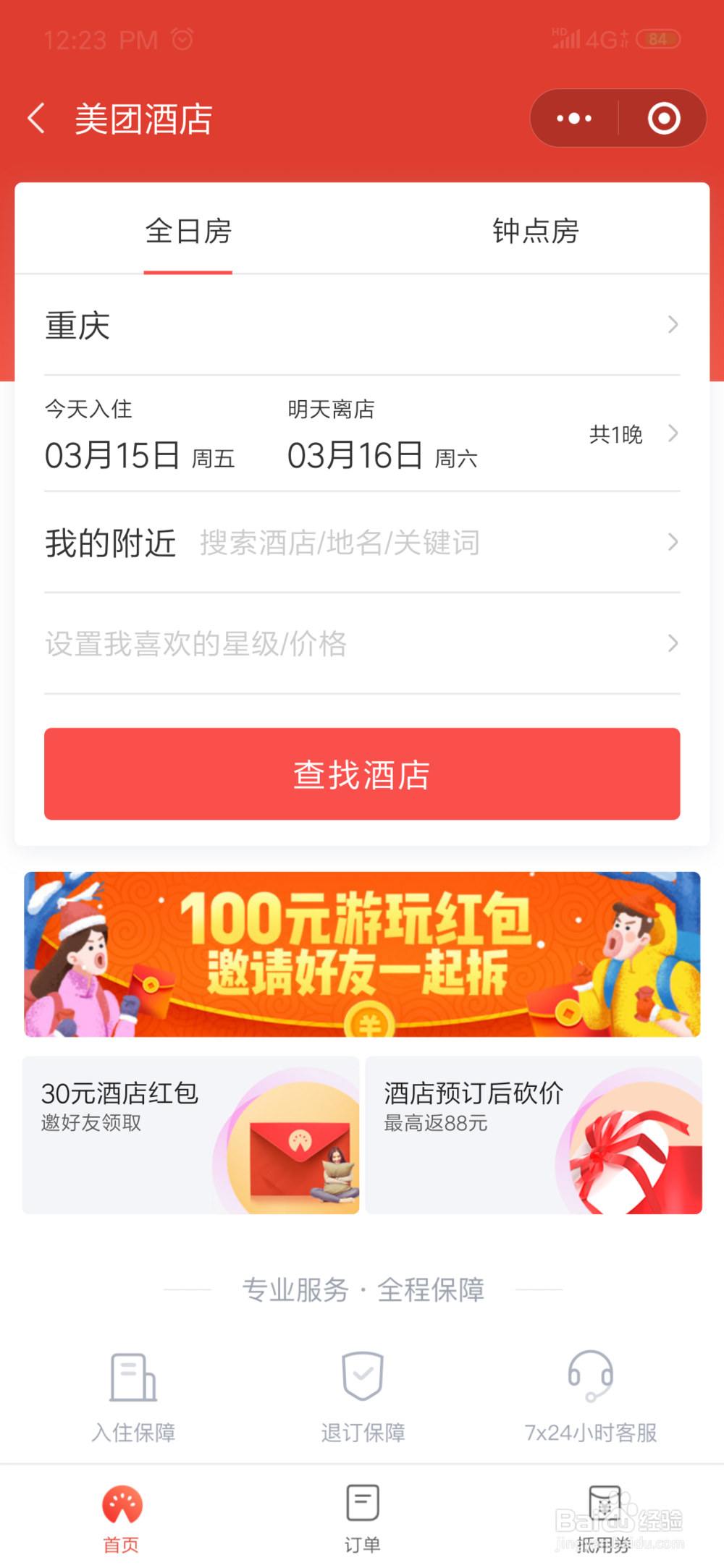Open 酒店预订后砍价 最高返88元 promotion
This screenshot has width=724, height=1568.
coord(534,1136)
